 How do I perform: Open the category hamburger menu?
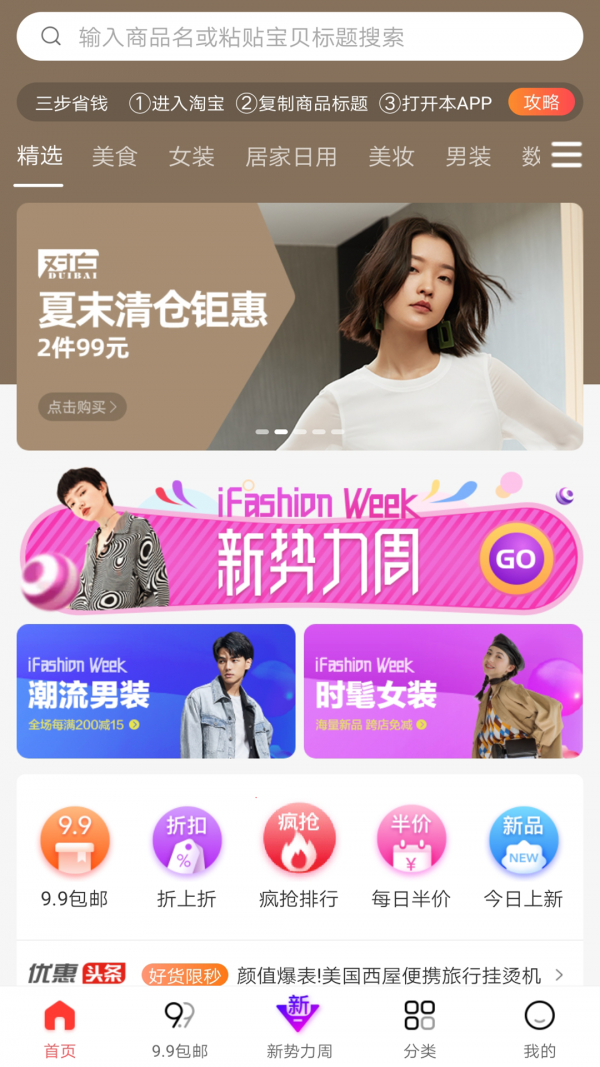[566, 155]
